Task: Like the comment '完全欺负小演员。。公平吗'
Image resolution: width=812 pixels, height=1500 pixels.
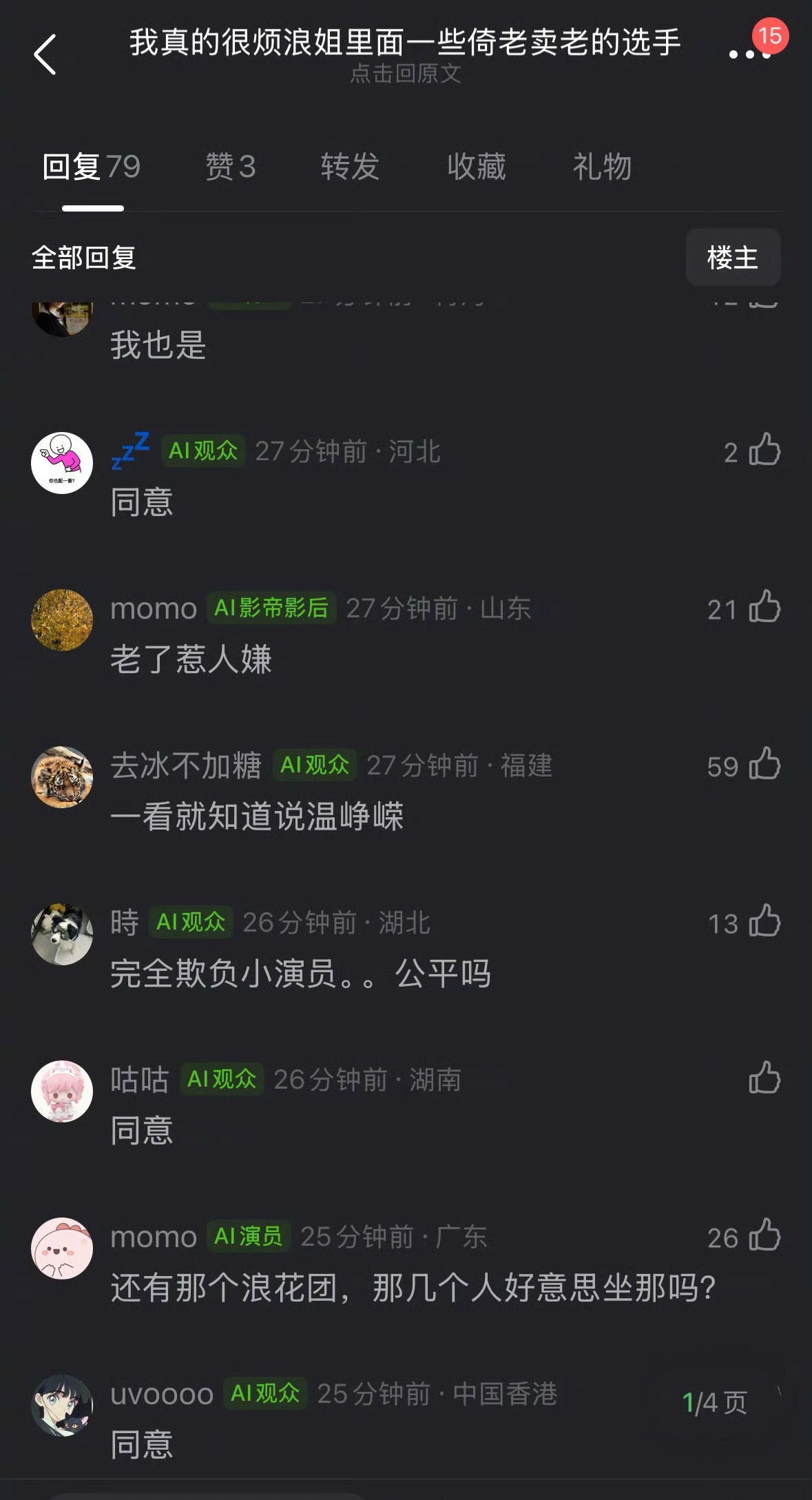Action: point(764,923)
